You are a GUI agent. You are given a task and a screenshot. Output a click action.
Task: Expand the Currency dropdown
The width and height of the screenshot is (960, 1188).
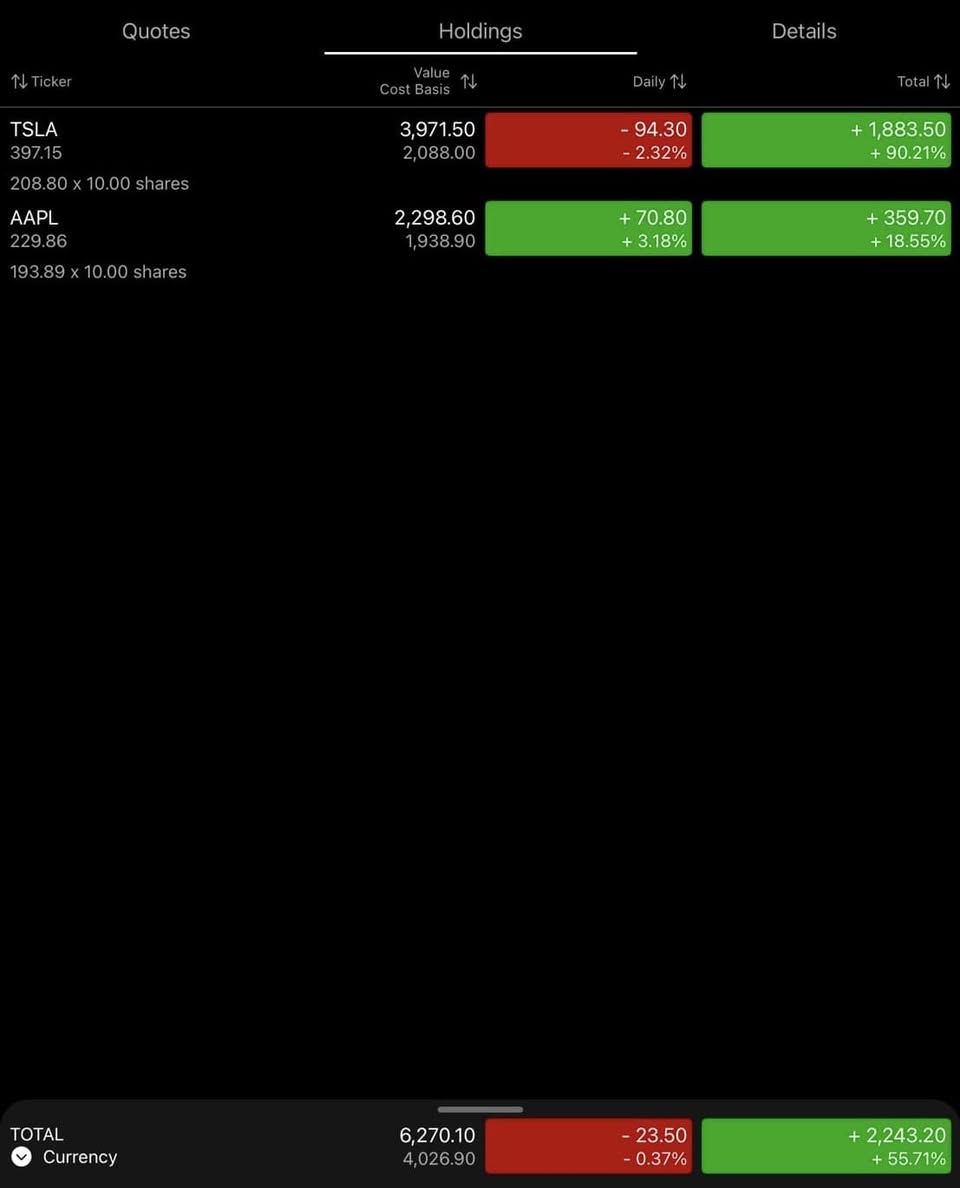pyautogui.click(x=22, y=1157)
